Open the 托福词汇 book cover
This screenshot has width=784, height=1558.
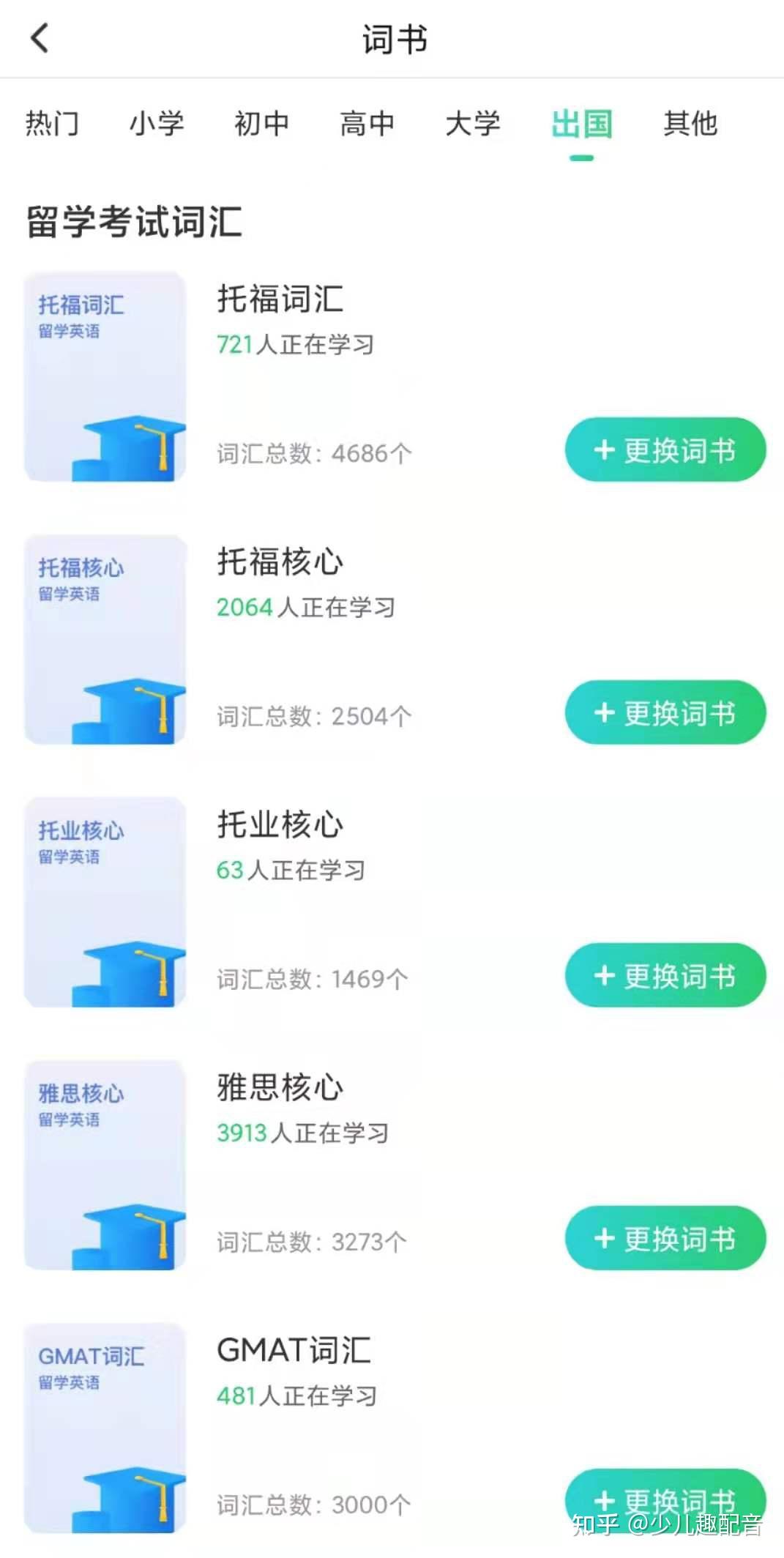coord(105,376)
